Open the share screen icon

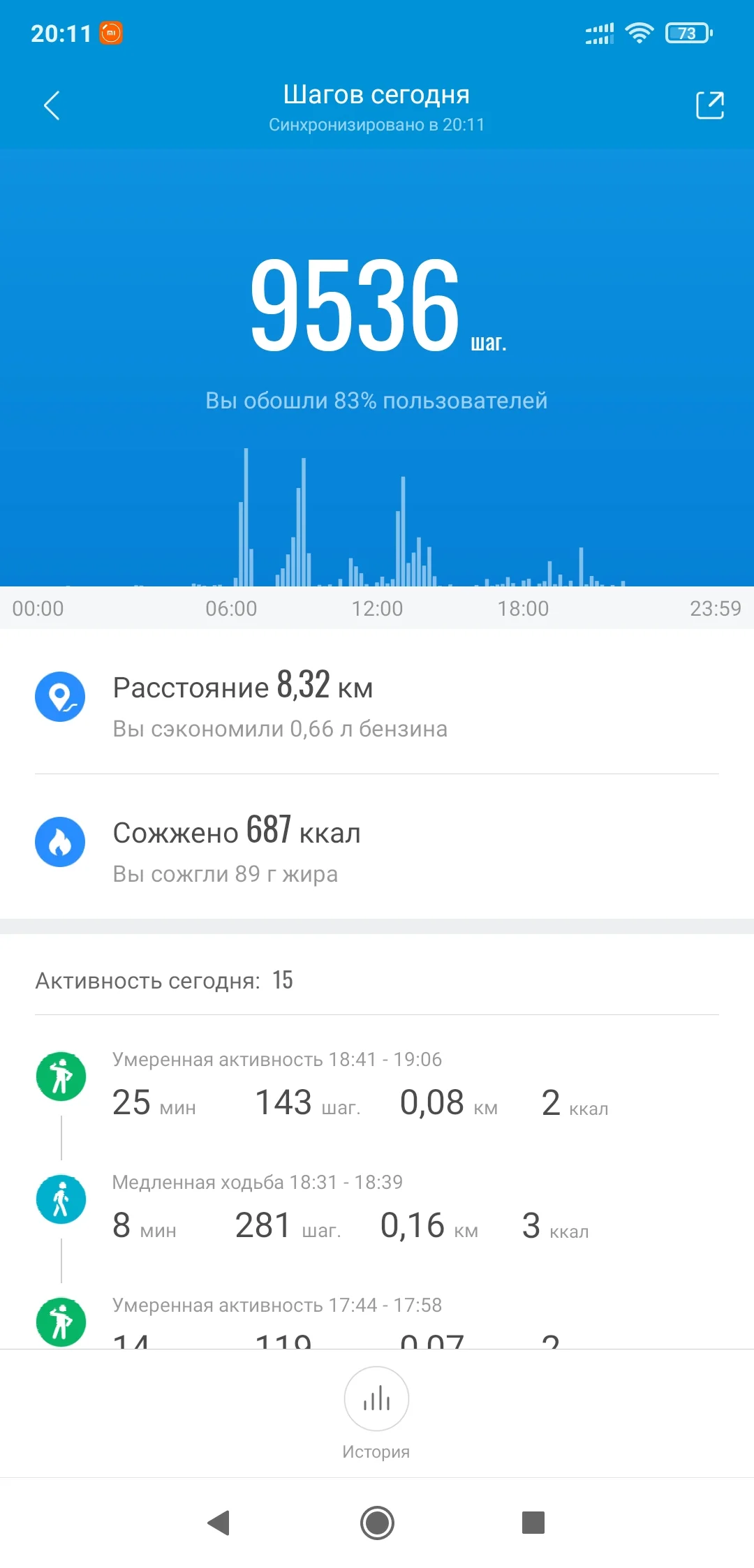(709, 105)
